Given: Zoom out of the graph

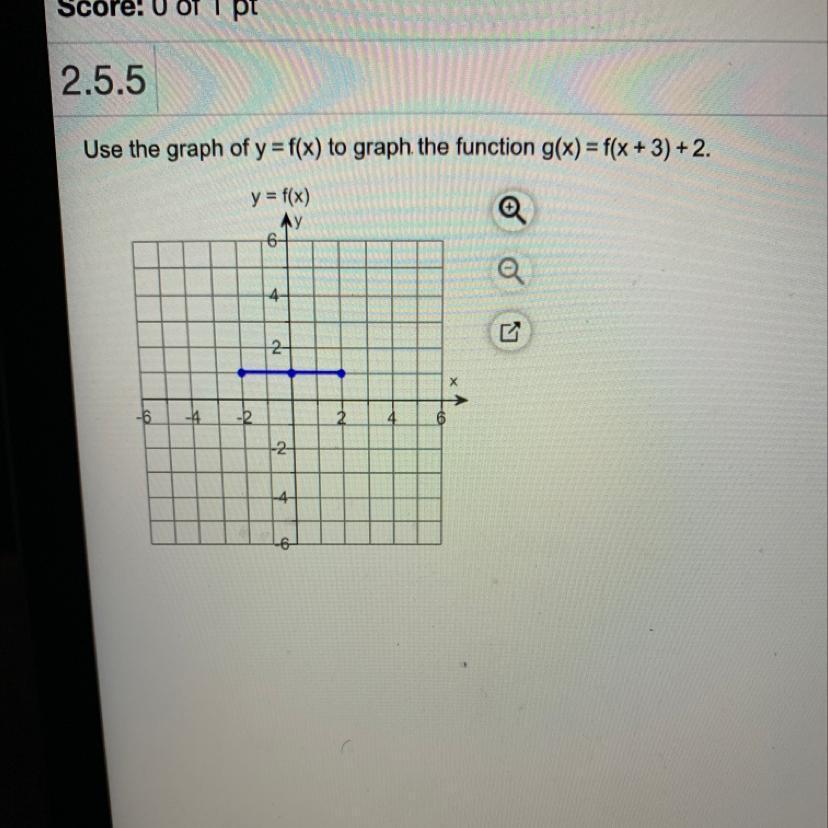Looking at the screenshot, I should (x=510, y=270).
